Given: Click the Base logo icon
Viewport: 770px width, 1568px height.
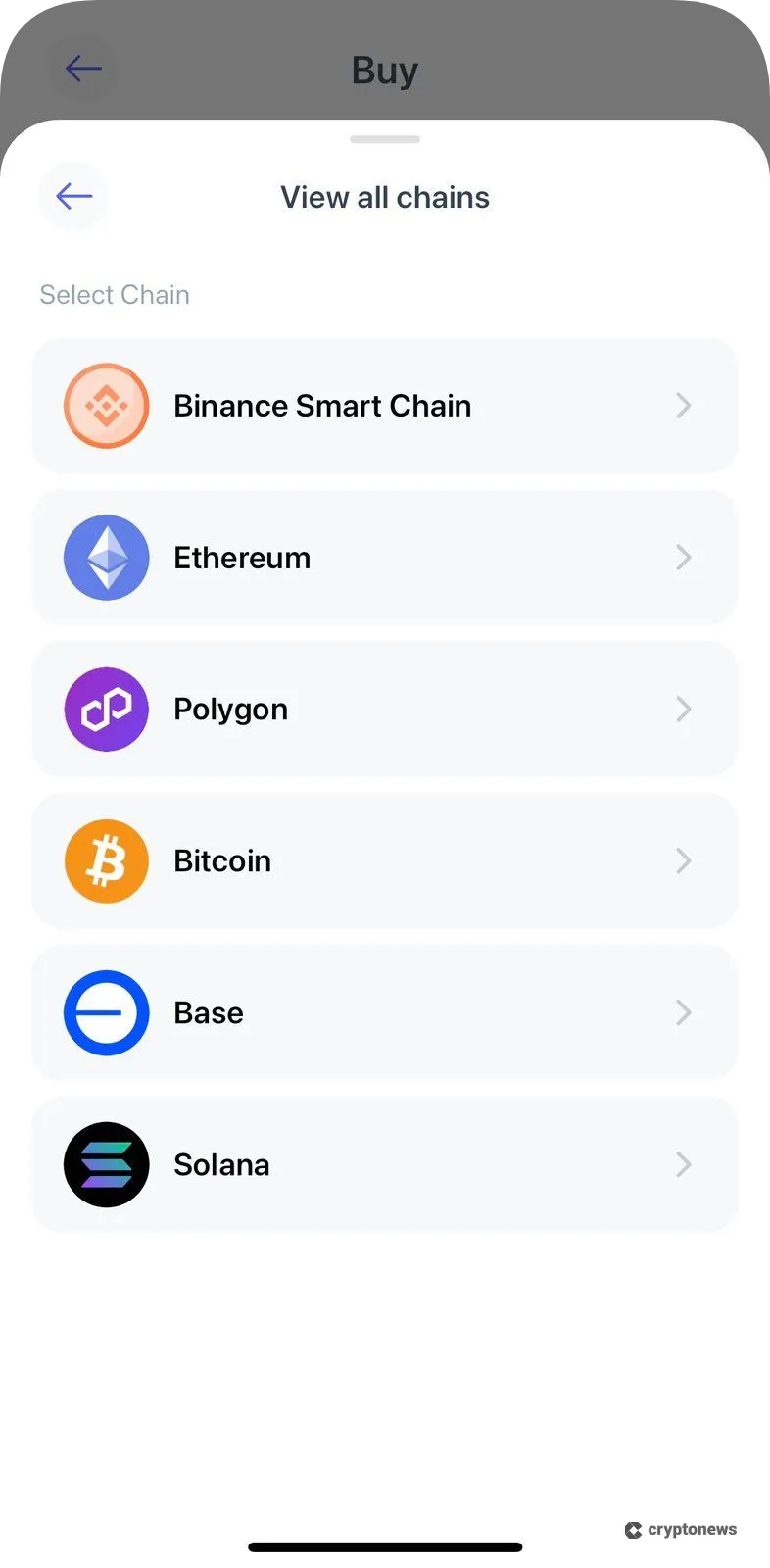Looking at the screenshot, I should (106, 1012).
